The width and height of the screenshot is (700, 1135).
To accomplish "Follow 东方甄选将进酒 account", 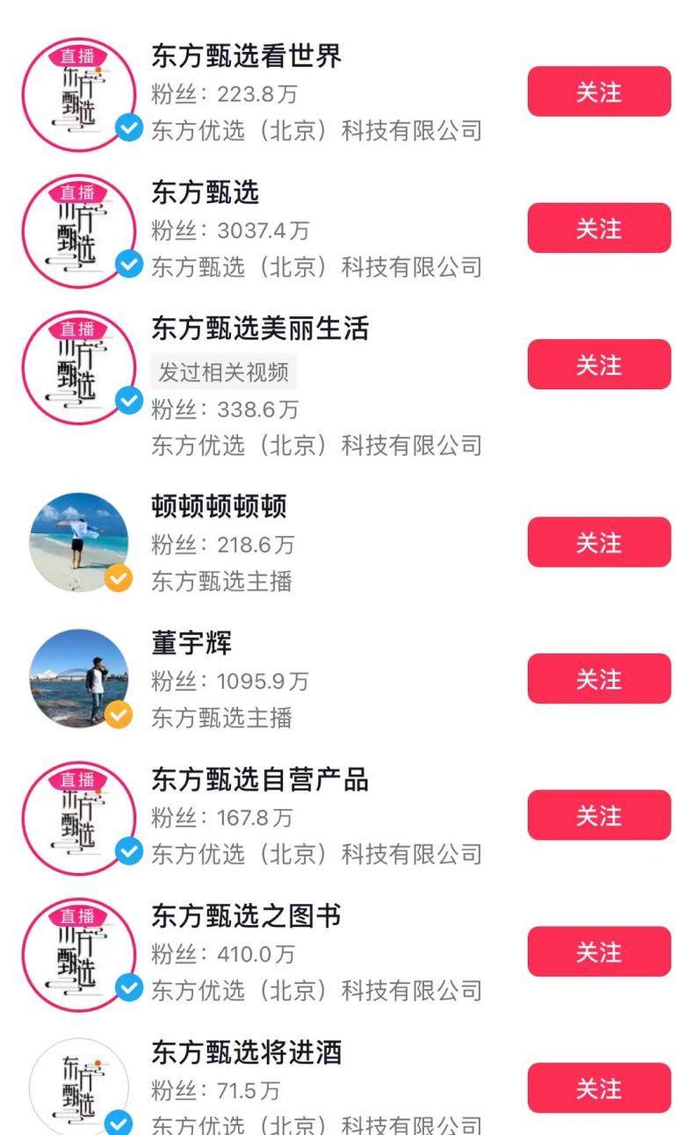I will click(598, 1088).
